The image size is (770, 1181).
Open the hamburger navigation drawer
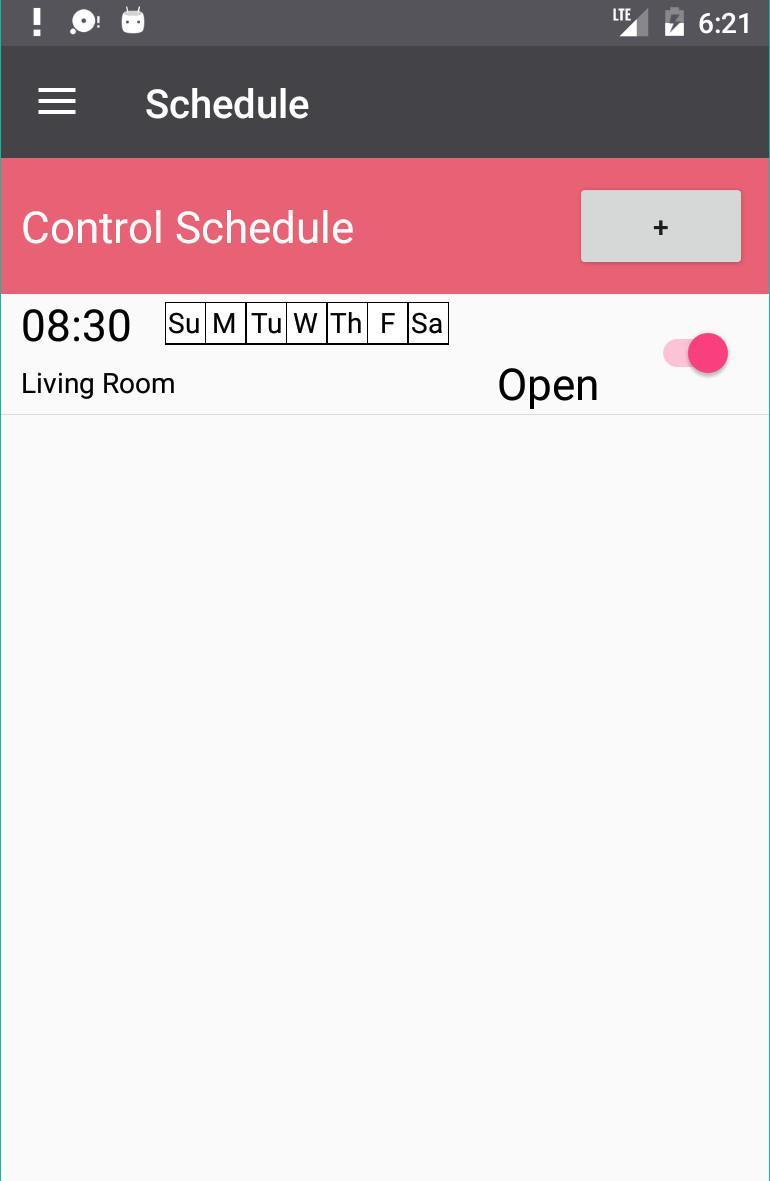(57, 102)
